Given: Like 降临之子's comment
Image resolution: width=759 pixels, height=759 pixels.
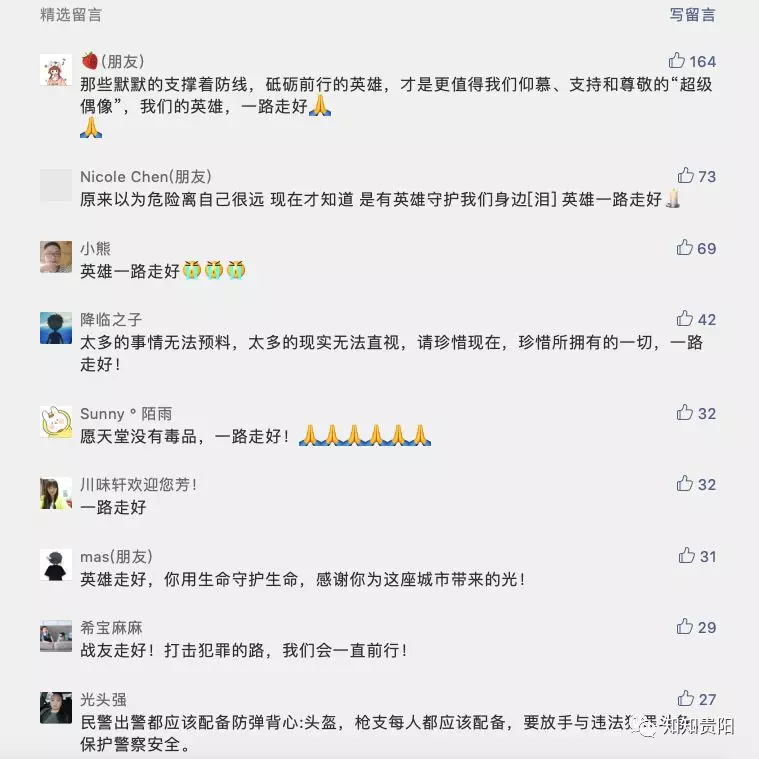Looking at the screenshot, I should [x=684, y=319].
